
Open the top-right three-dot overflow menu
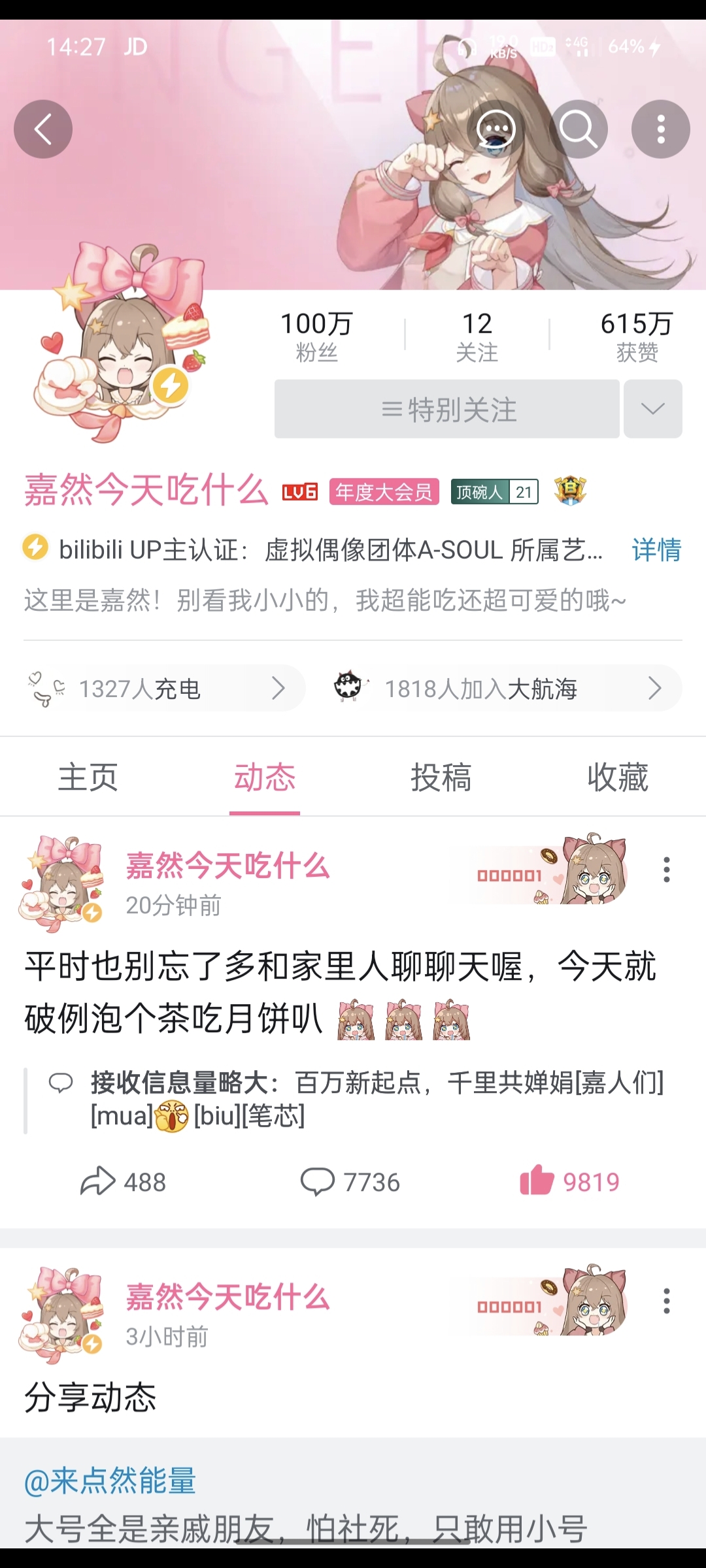coord(661,129)
